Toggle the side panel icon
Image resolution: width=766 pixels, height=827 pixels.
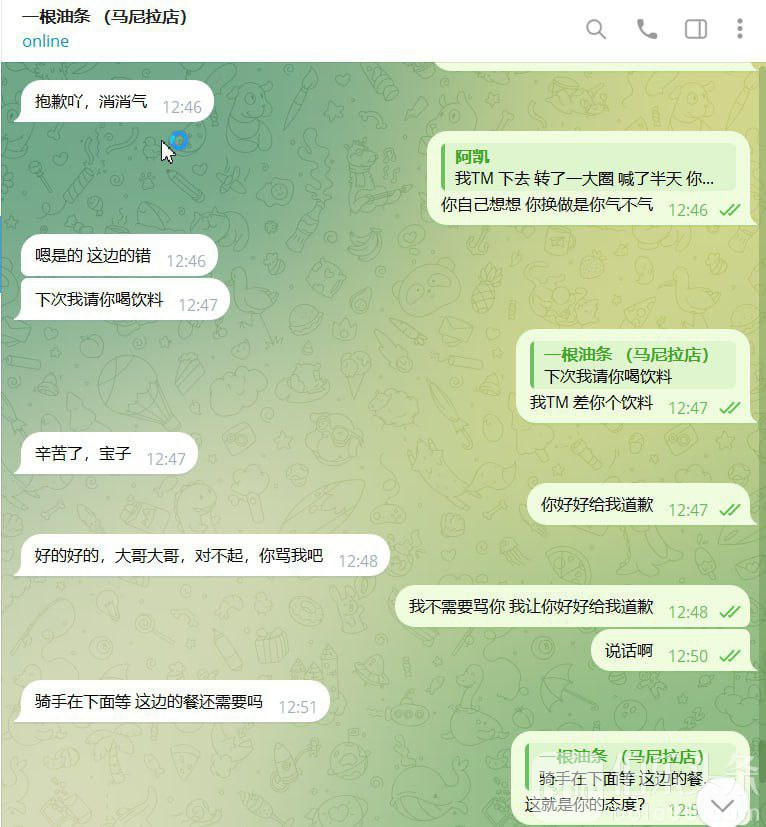(695, 30)
